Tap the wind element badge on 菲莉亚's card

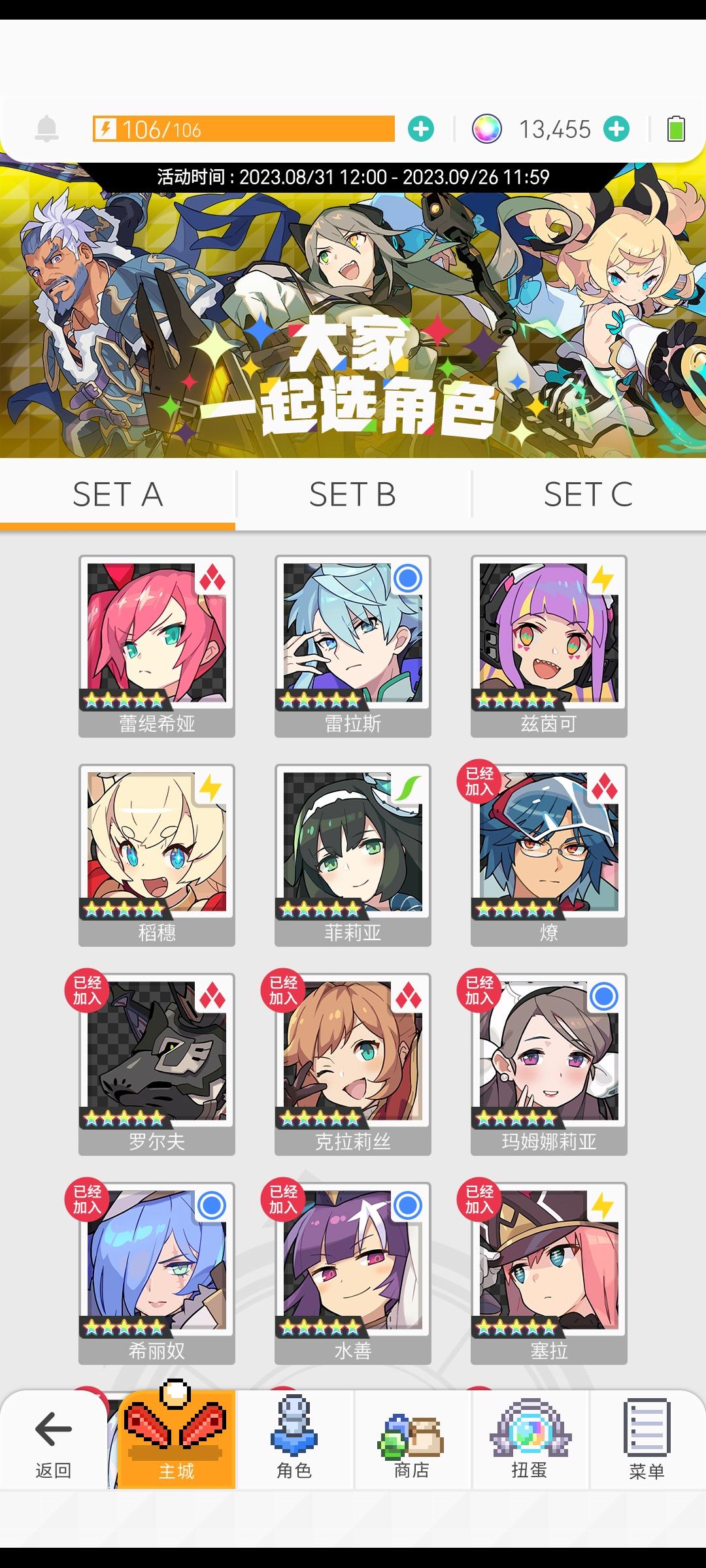409,787
